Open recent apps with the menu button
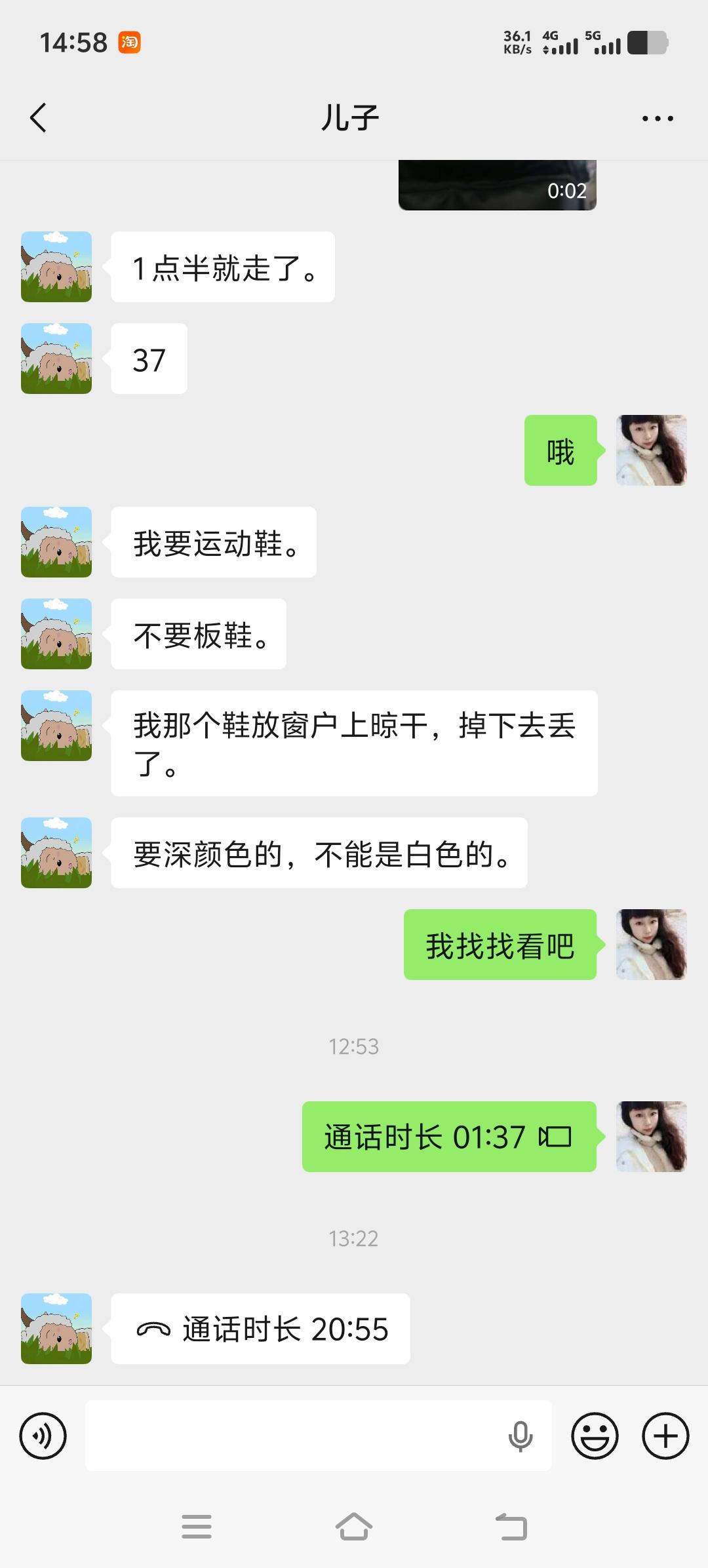The height and width of the screenshot is (1568, 708). (x=197, y=1527)
